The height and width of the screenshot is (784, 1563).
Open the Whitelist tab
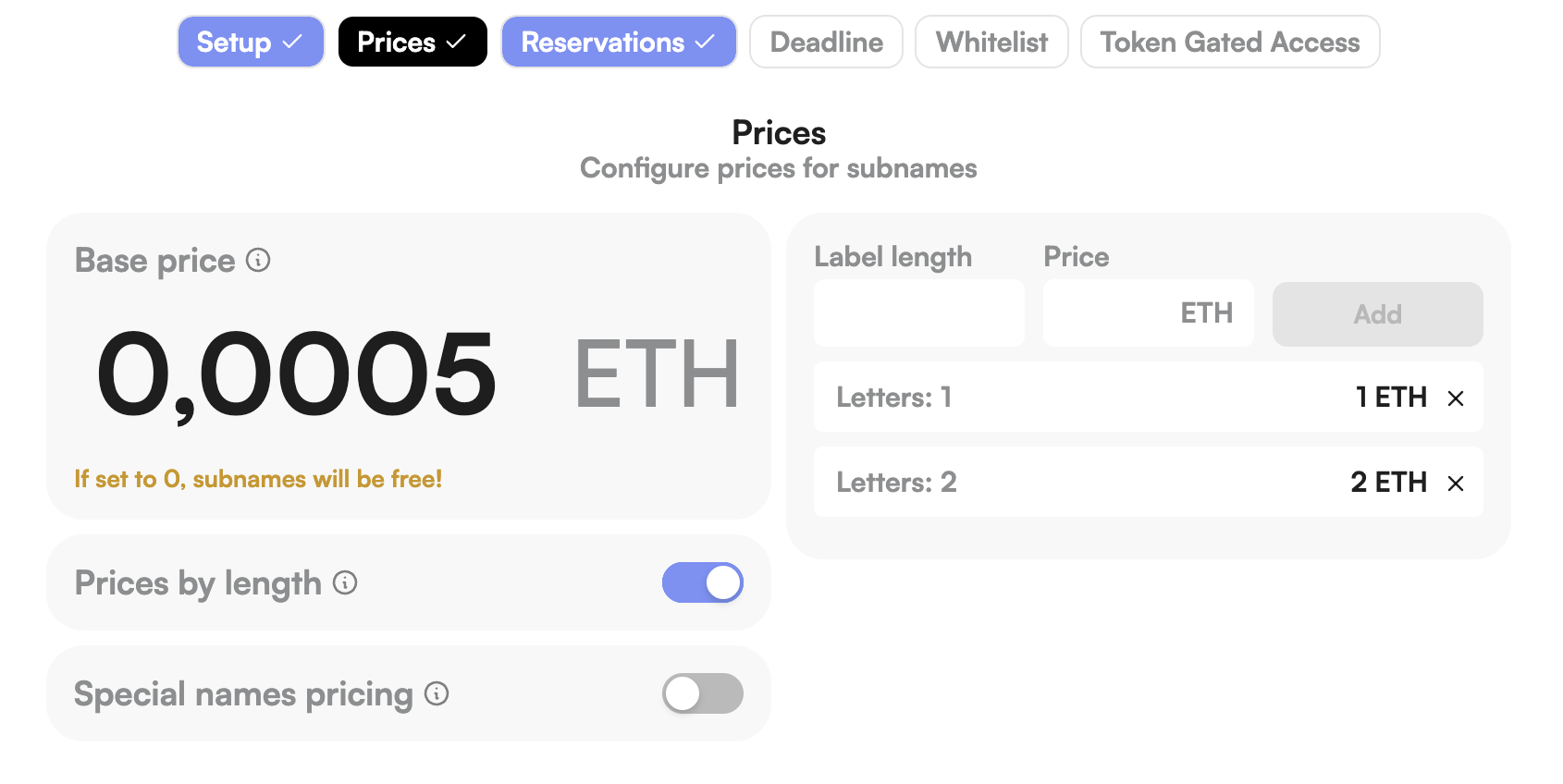click(991, 43)
